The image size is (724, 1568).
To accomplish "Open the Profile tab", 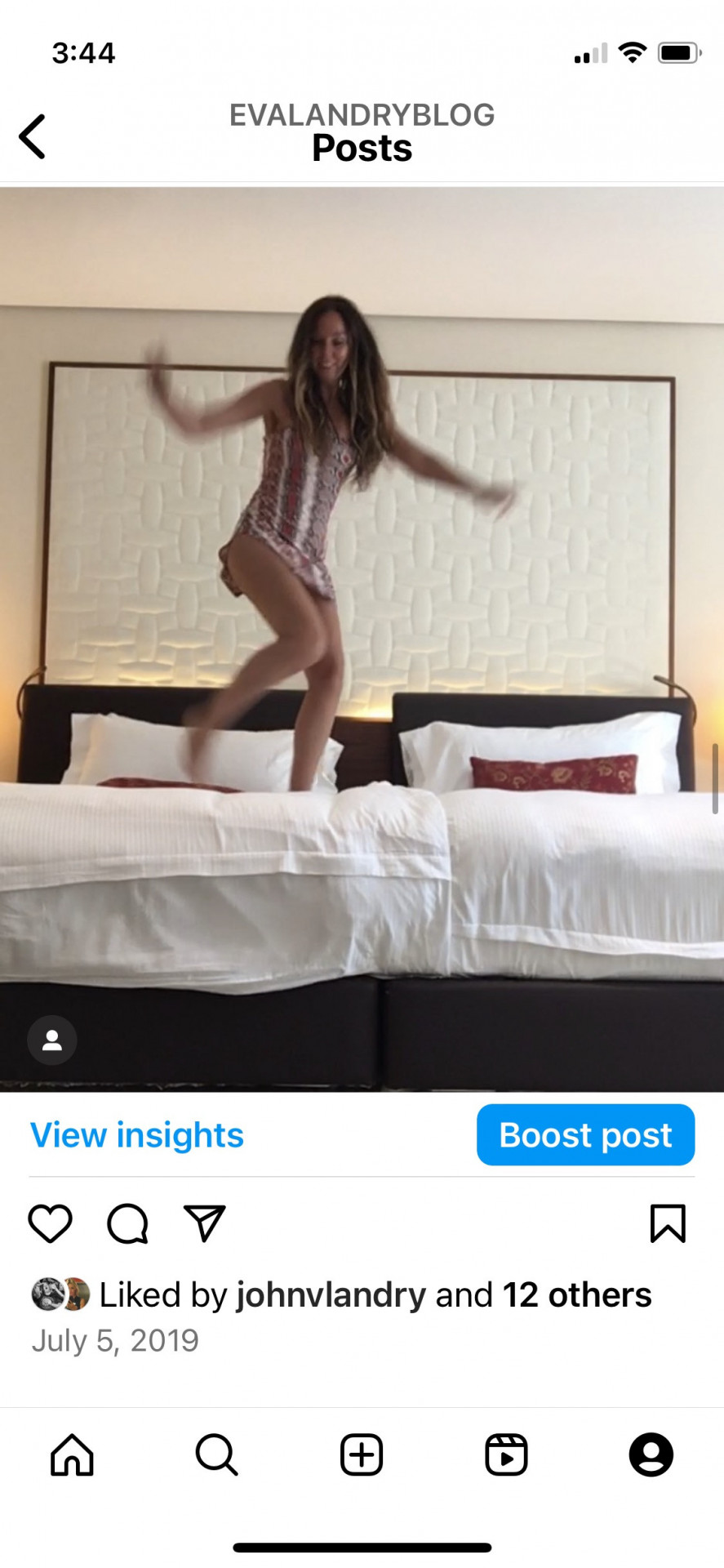I will [x=651, y=1454].
